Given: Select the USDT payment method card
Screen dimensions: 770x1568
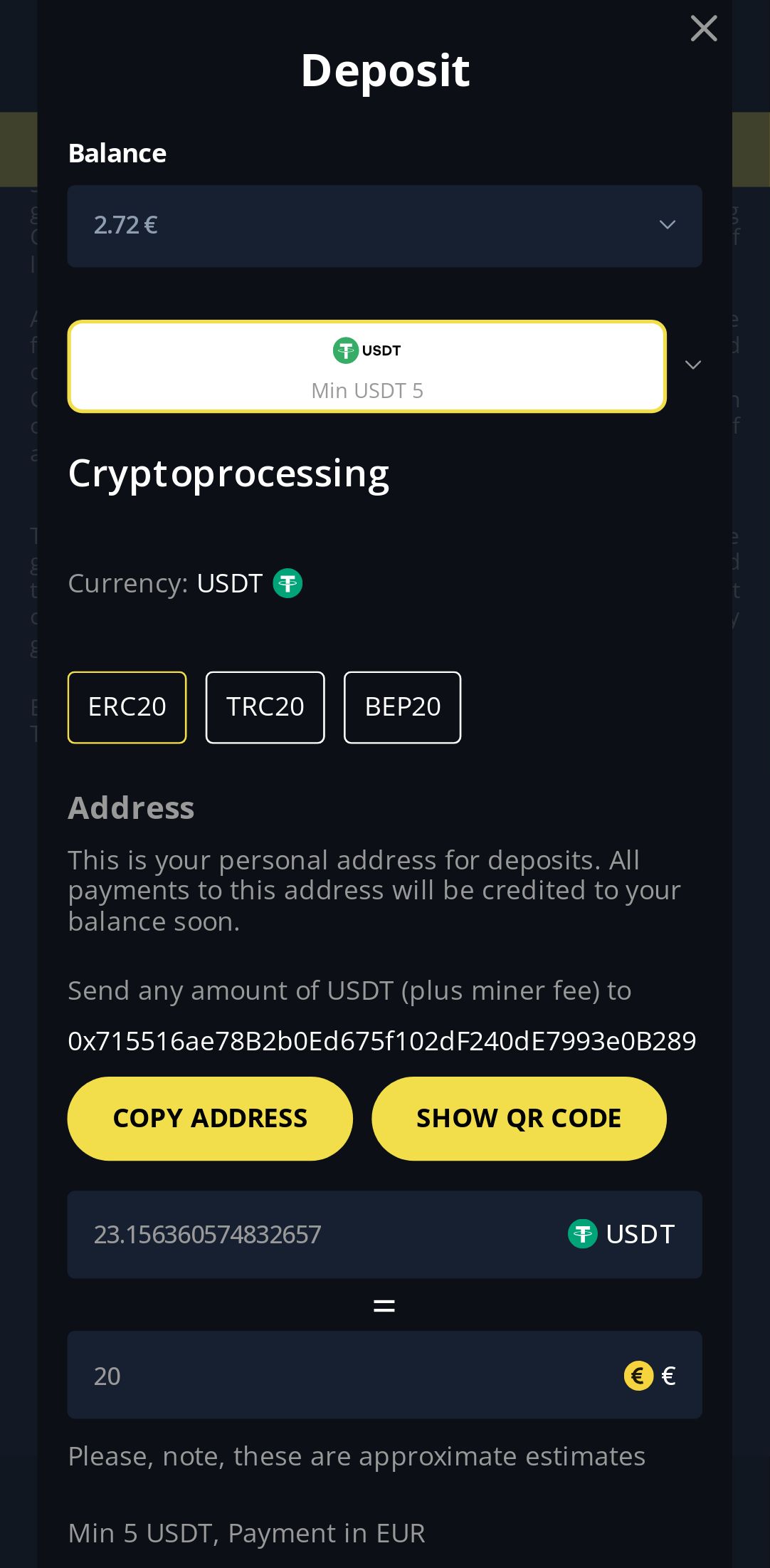Looking at the screenshot, I should pyautogui.click(x=366, y=367).
